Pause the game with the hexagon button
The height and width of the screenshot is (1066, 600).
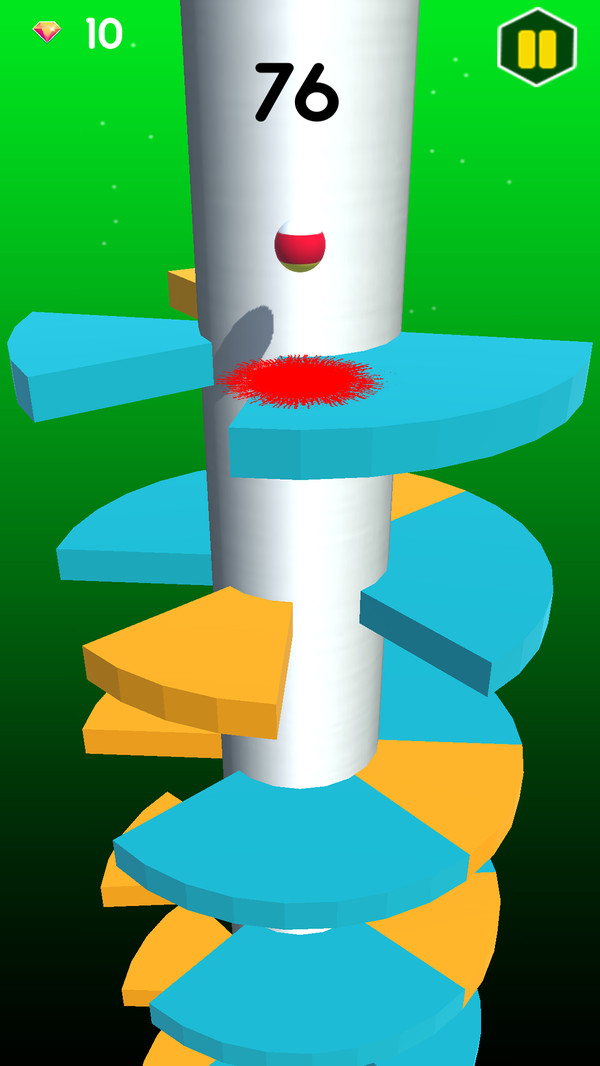(537, 47)
